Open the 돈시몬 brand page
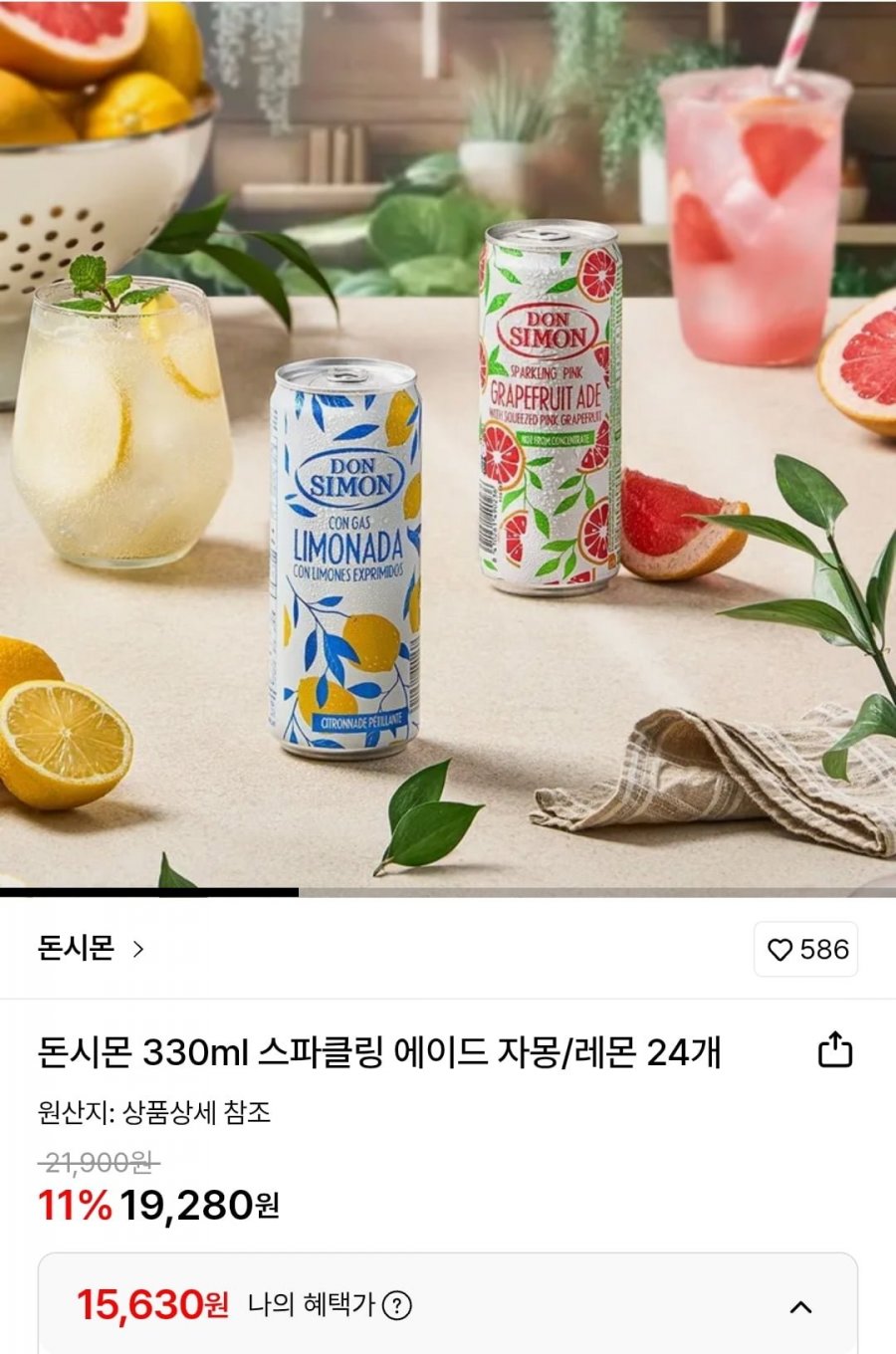 click(92, 949)
